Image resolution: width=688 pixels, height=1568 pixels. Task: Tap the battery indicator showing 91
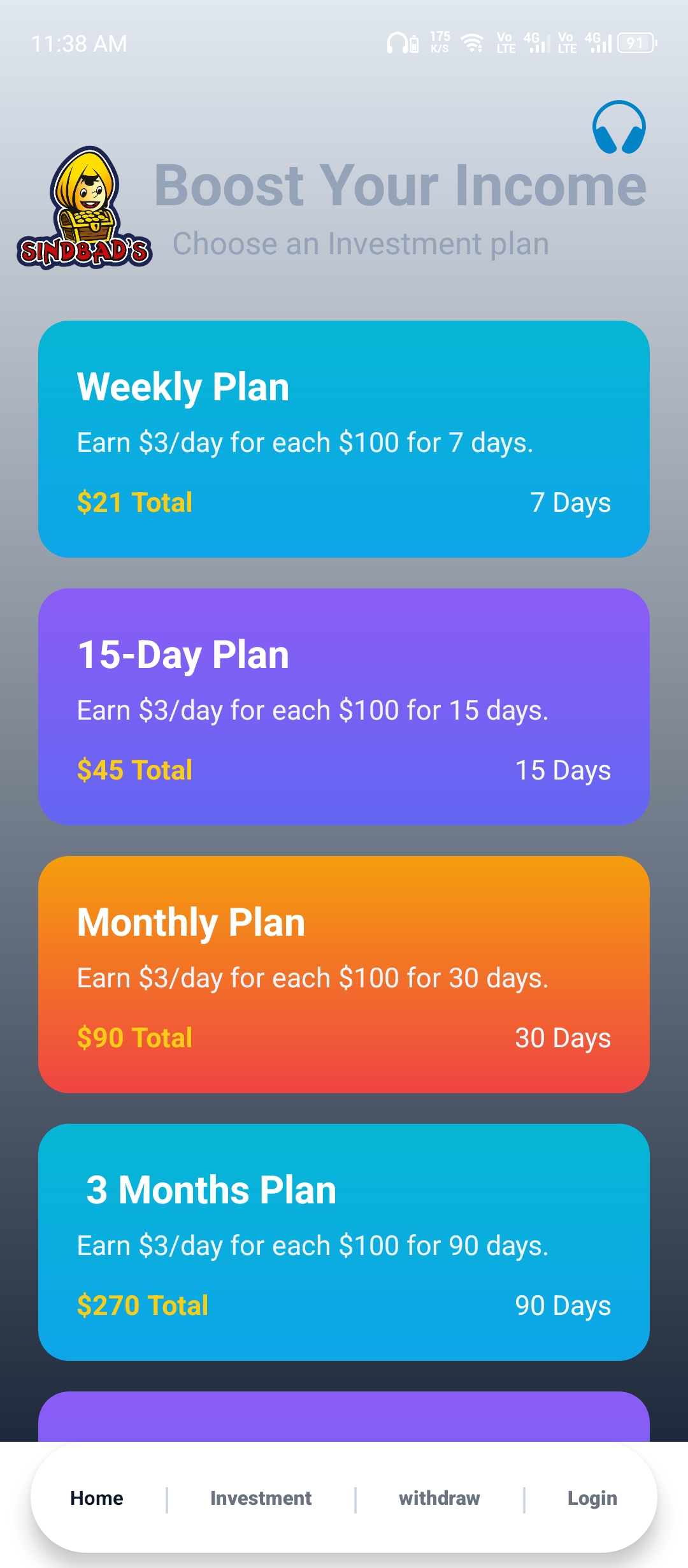pyautogui.click(x=636, y=43)
